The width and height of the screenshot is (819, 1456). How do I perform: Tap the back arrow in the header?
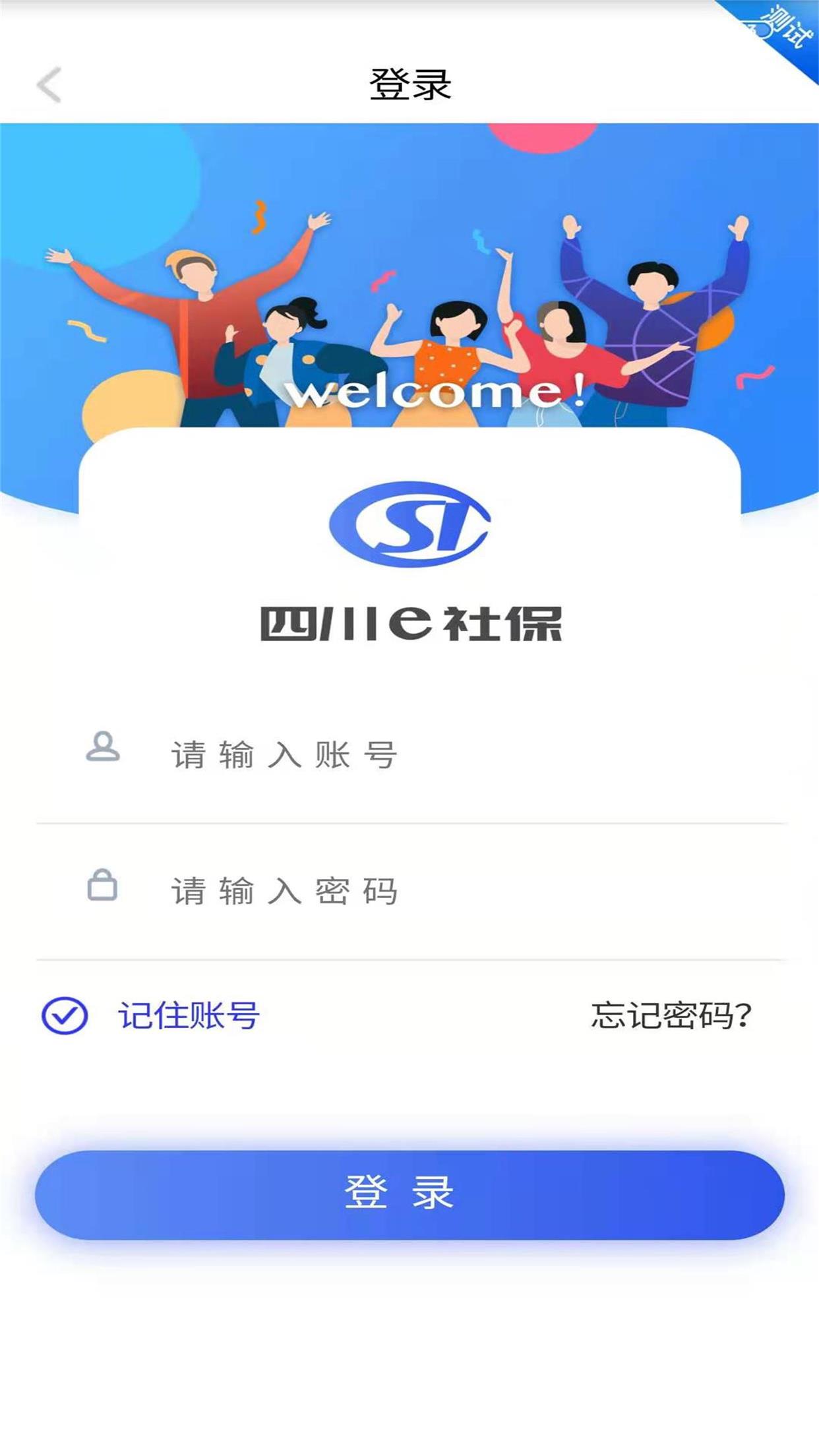click(47, 85)
